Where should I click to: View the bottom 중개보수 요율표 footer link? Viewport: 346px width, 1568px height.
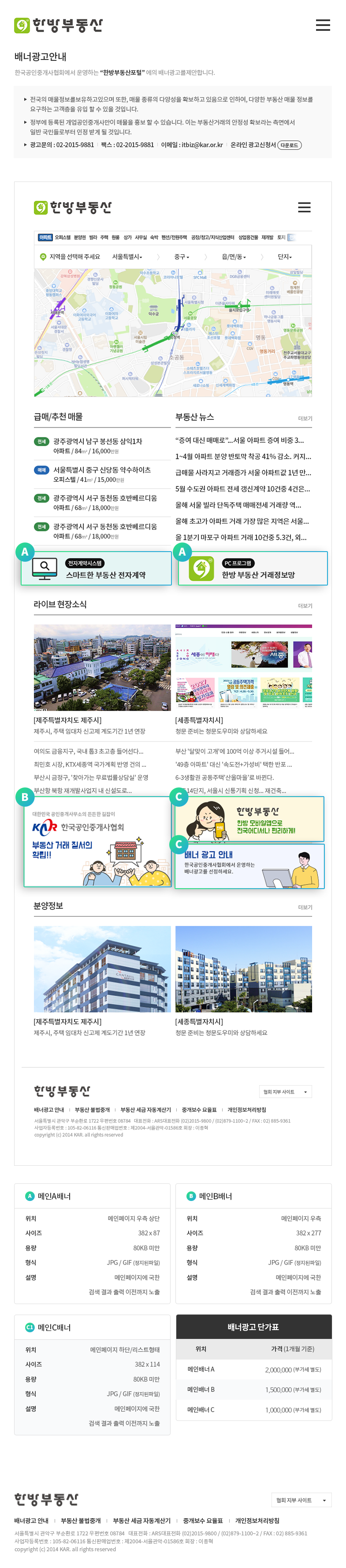(203, 1520)
